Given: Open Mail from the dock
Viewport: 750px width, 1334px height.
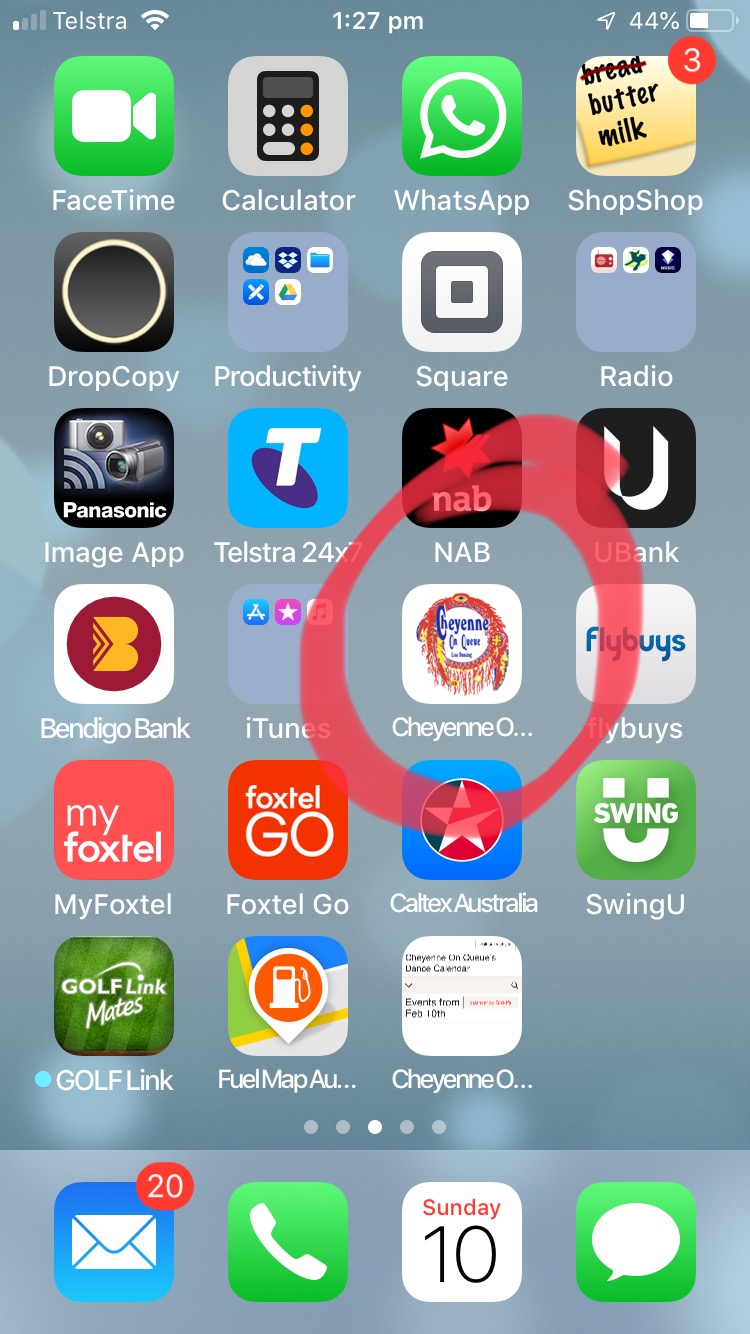Looking at the screenshot, I should pyautogui.click(x=114, y=1242).
